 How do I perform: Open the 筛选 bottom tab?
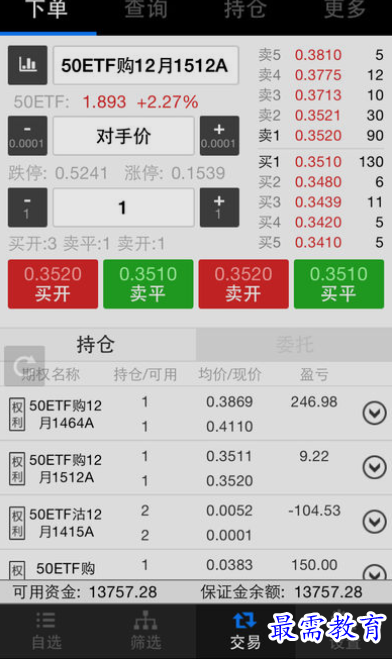(146, 631)
